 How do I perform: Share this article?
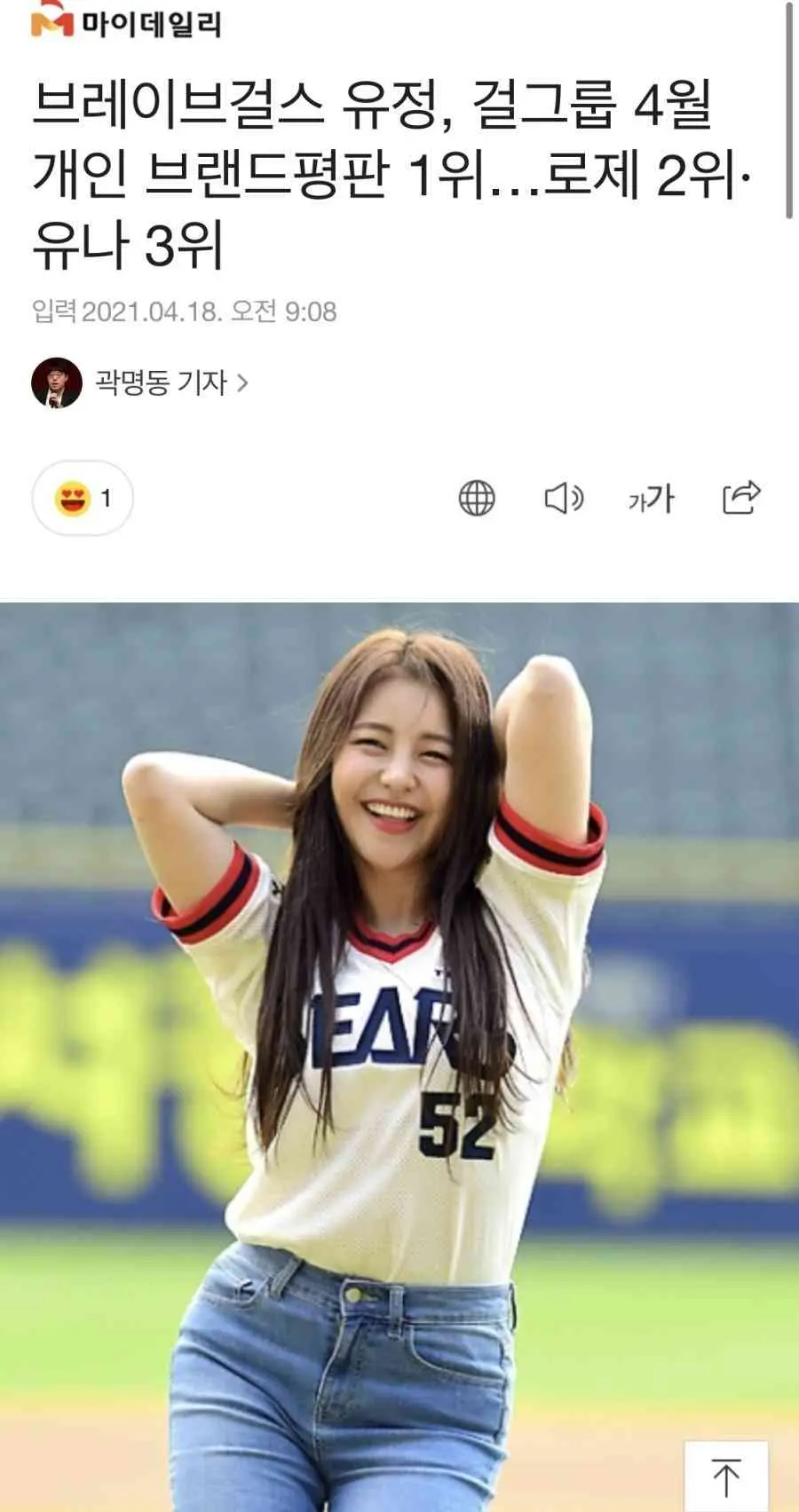point(741,497)
